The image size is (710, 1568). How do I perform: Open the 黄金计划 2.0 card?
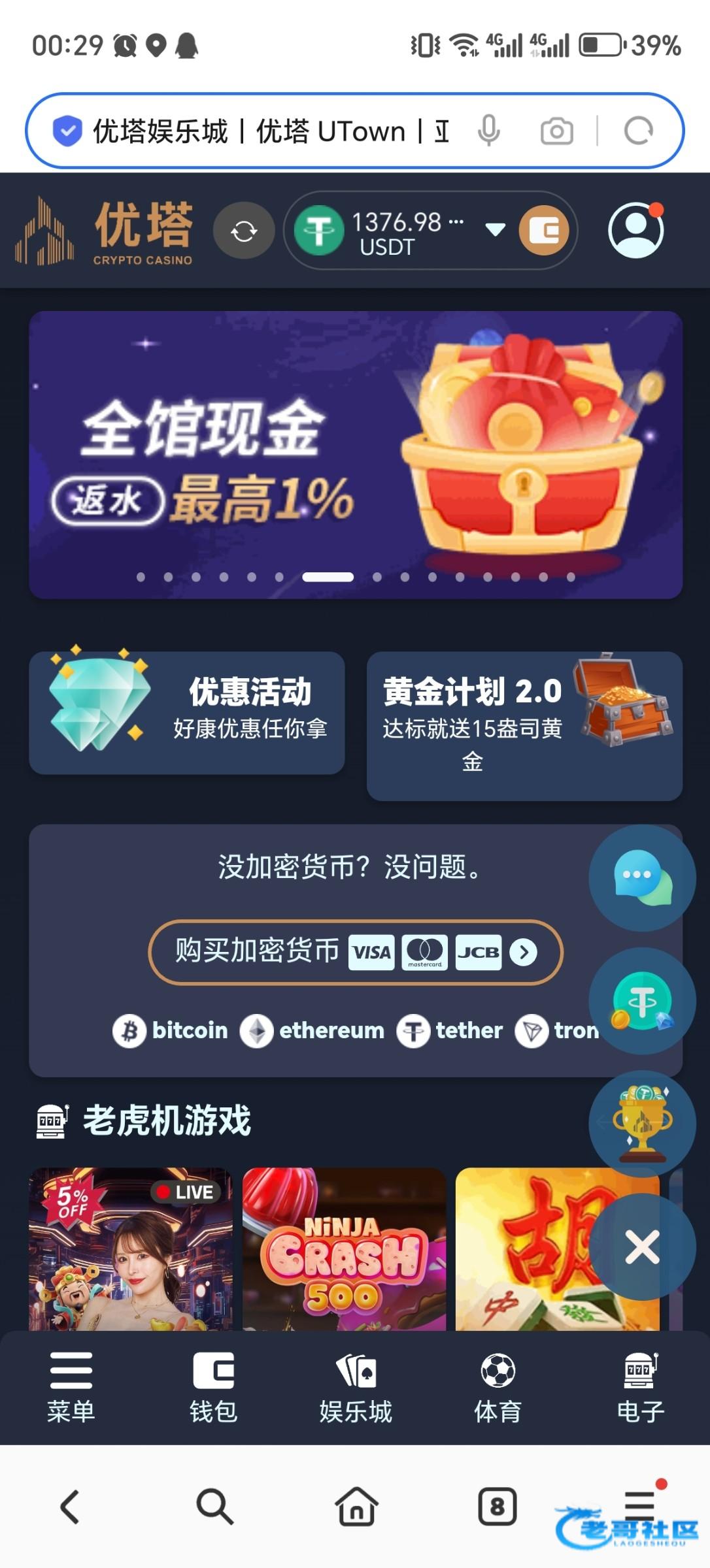point(524,725)
